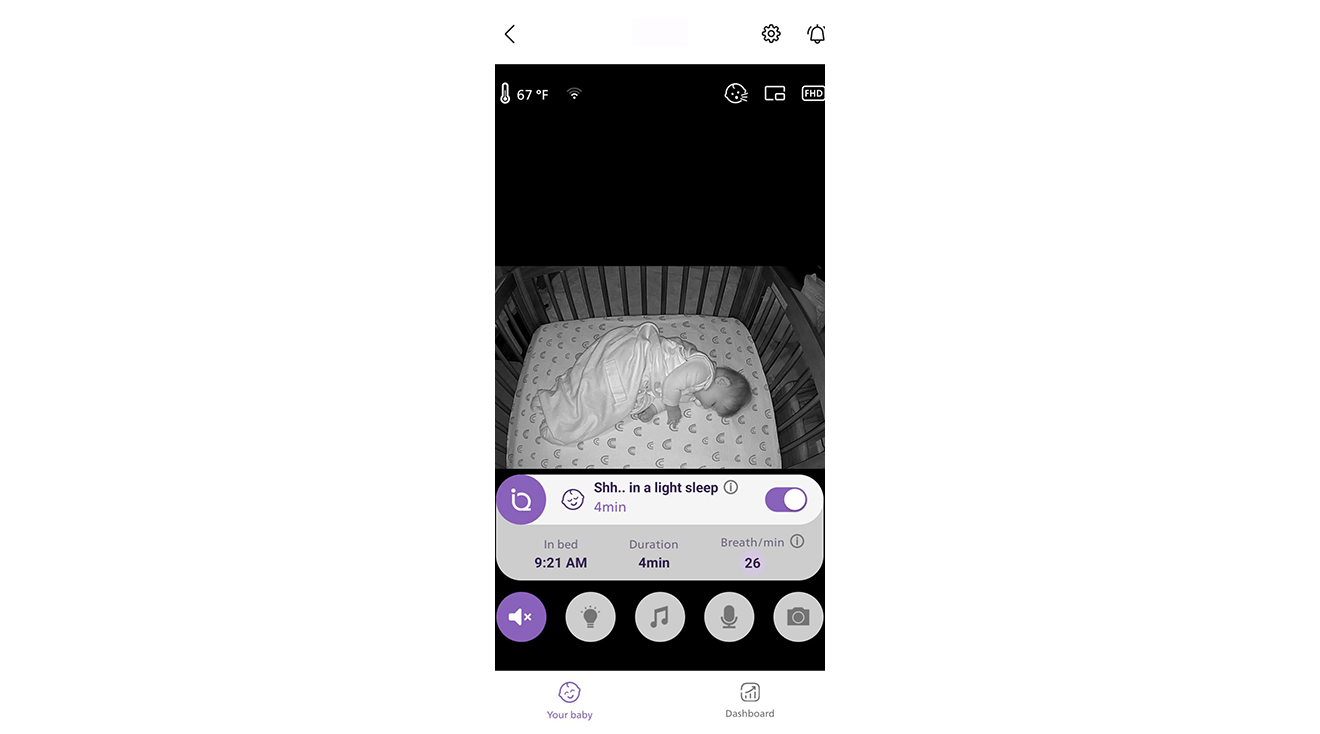The image size is (1320, 734).
Task: Switch to the Your baby tab
Action: pos(570,699)
